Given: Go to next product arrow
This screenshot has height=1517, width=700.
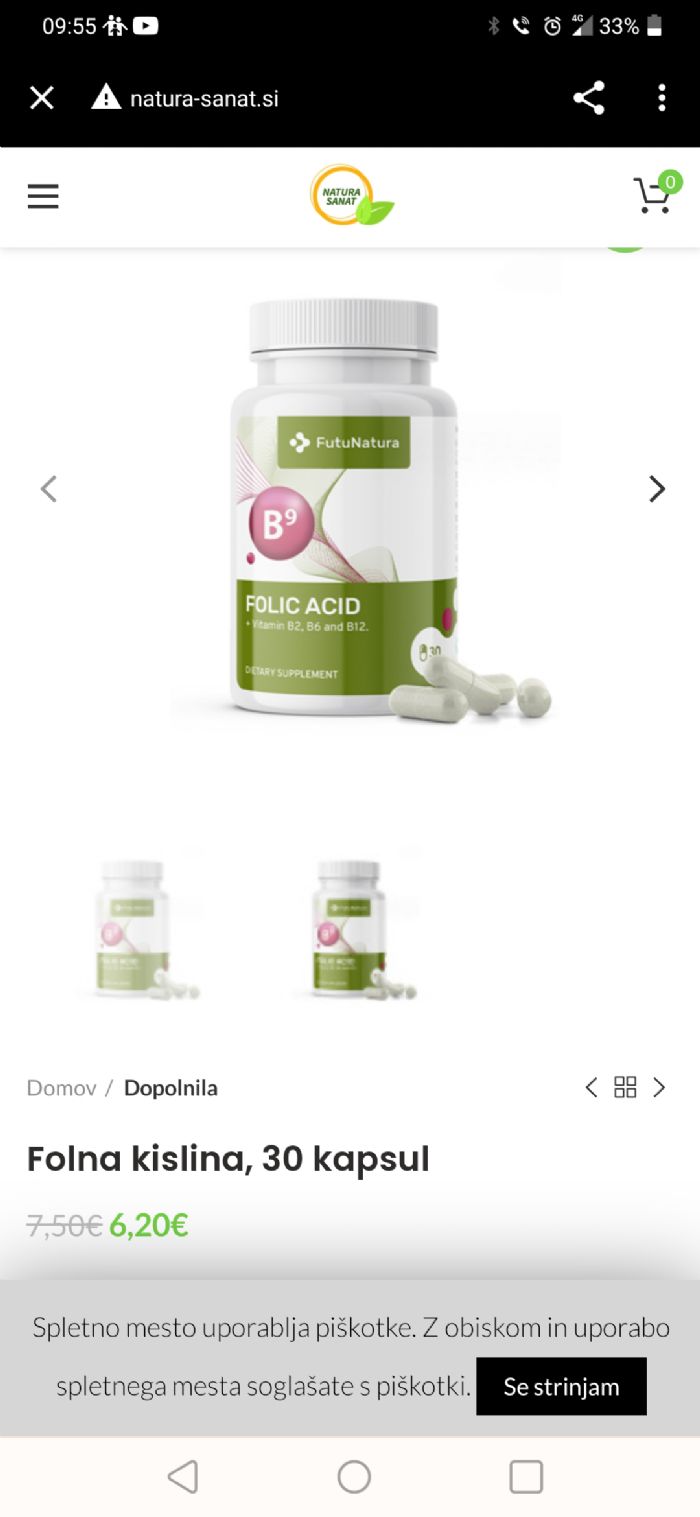Looking at the screenshot, I should pos(659,1088).
